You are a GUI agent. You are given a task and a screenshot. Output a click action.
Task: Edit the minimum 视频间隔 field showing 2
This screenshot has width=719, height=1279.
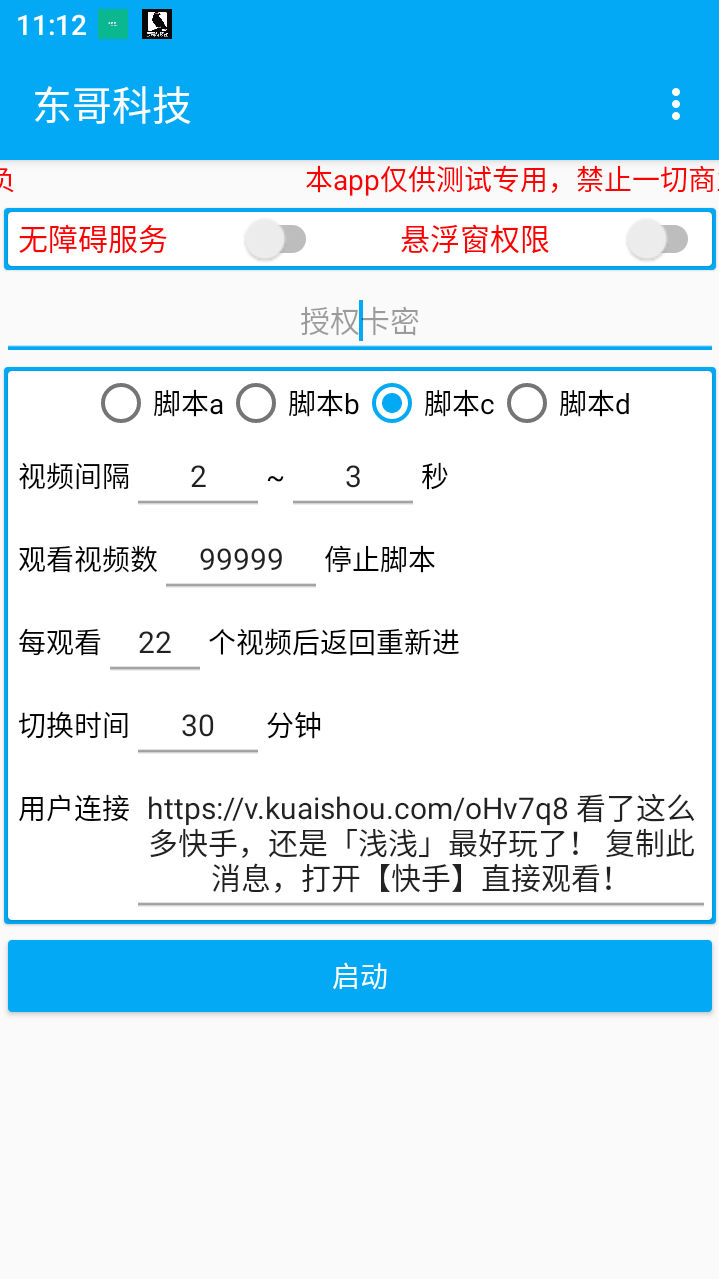198,477
